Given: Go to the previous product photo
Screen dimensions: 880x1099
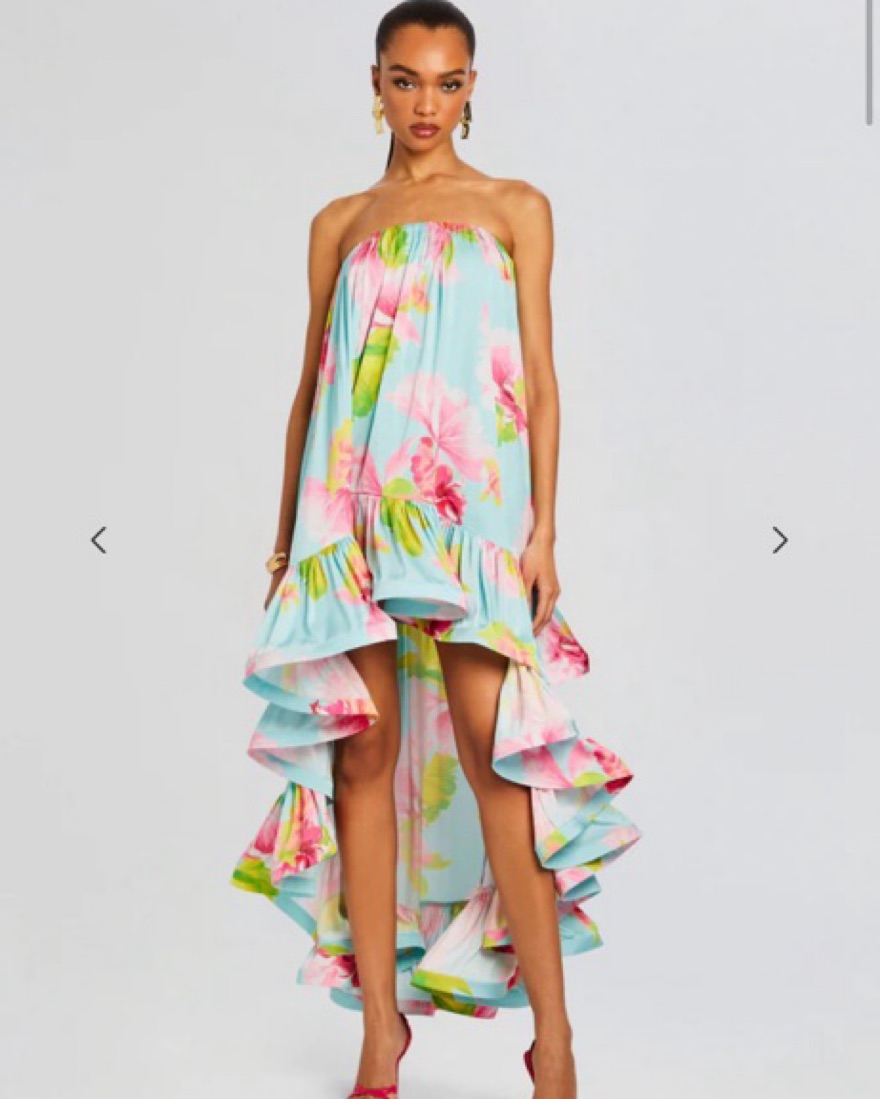Looking at the screenshot, I should [x=98, y=540].
